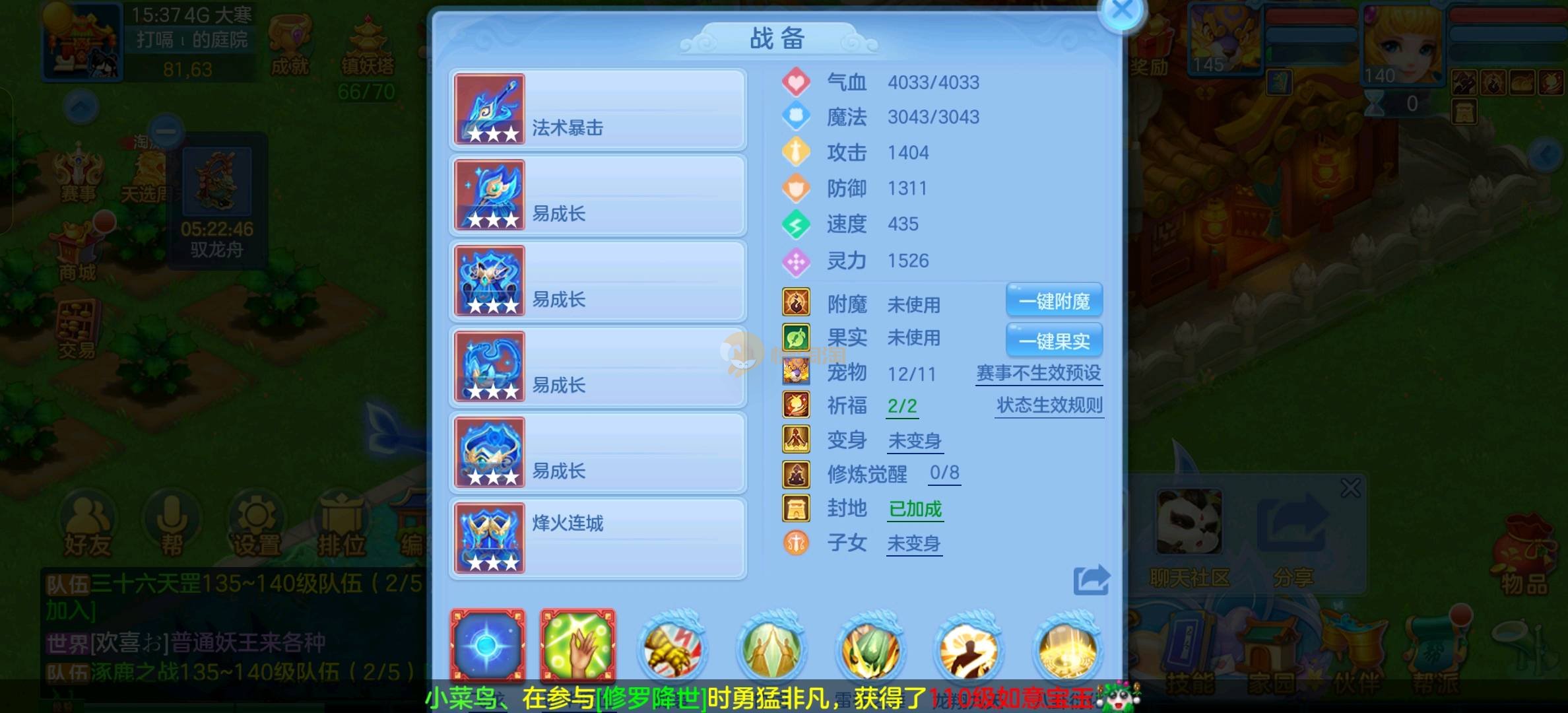Select the green hand skill icon
The width and height of the screenshot is (1568, 713).
[578, 645]
